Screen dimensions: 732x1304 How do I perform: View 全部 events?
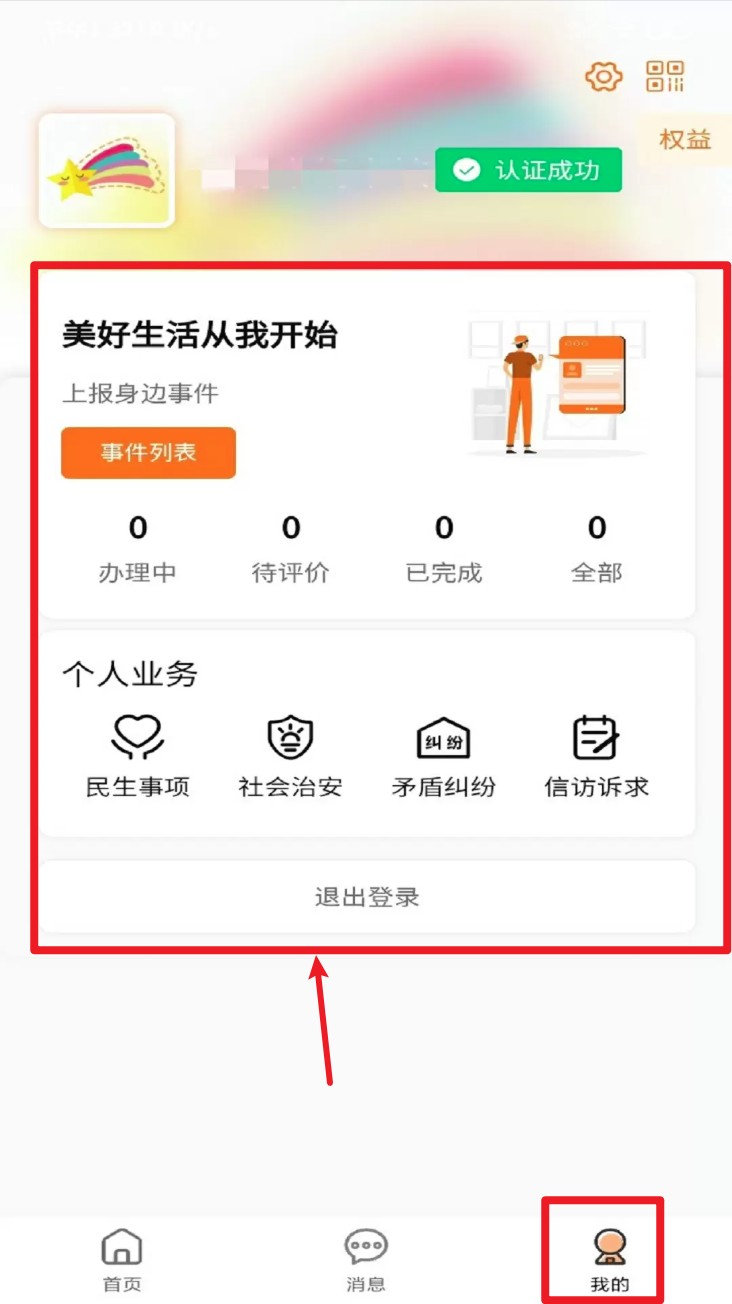point(597,548)
